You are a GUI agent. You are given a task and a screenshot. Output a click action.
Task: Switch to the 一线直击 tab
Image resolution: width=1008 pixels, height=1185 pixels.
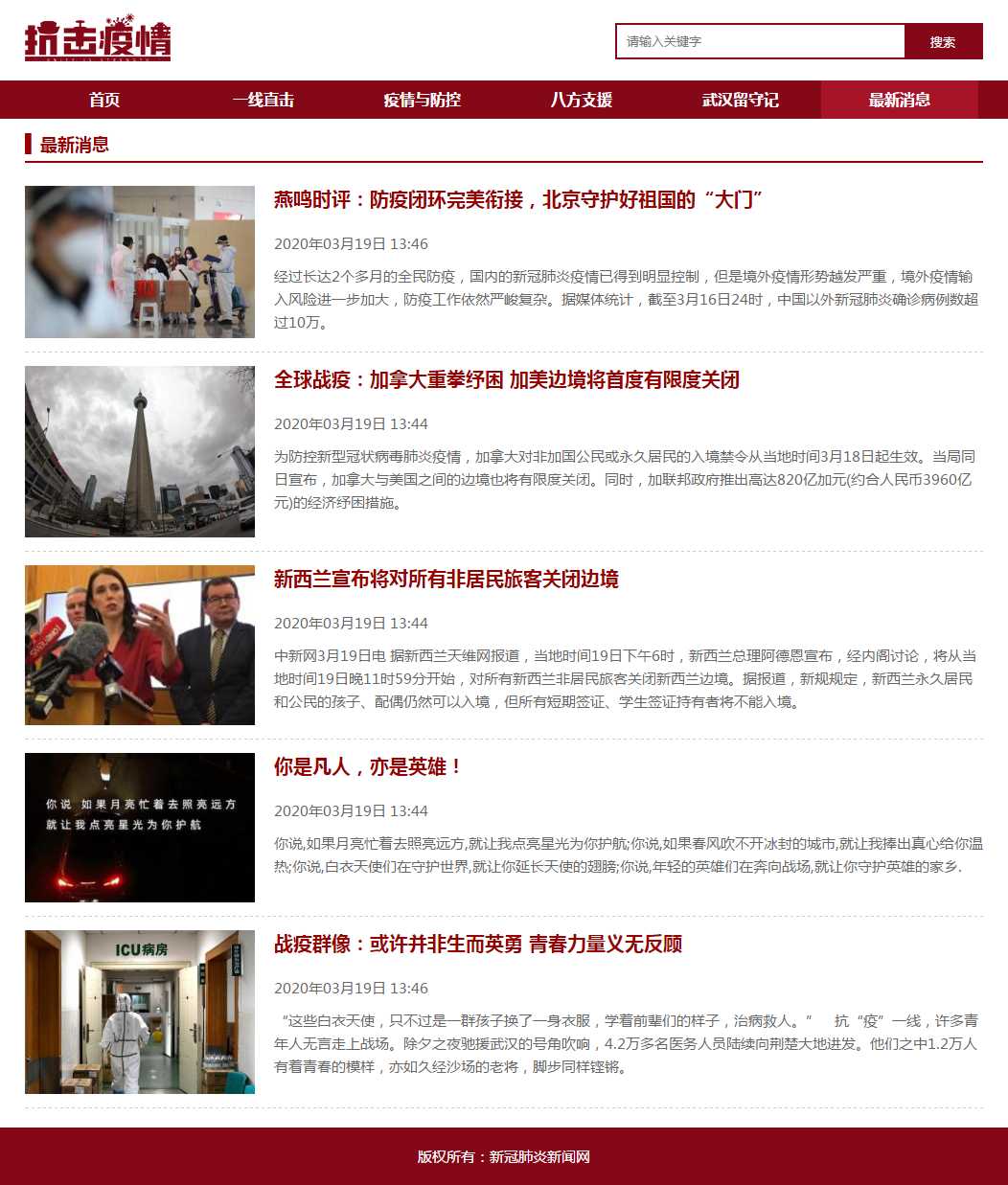click(263, 100)
